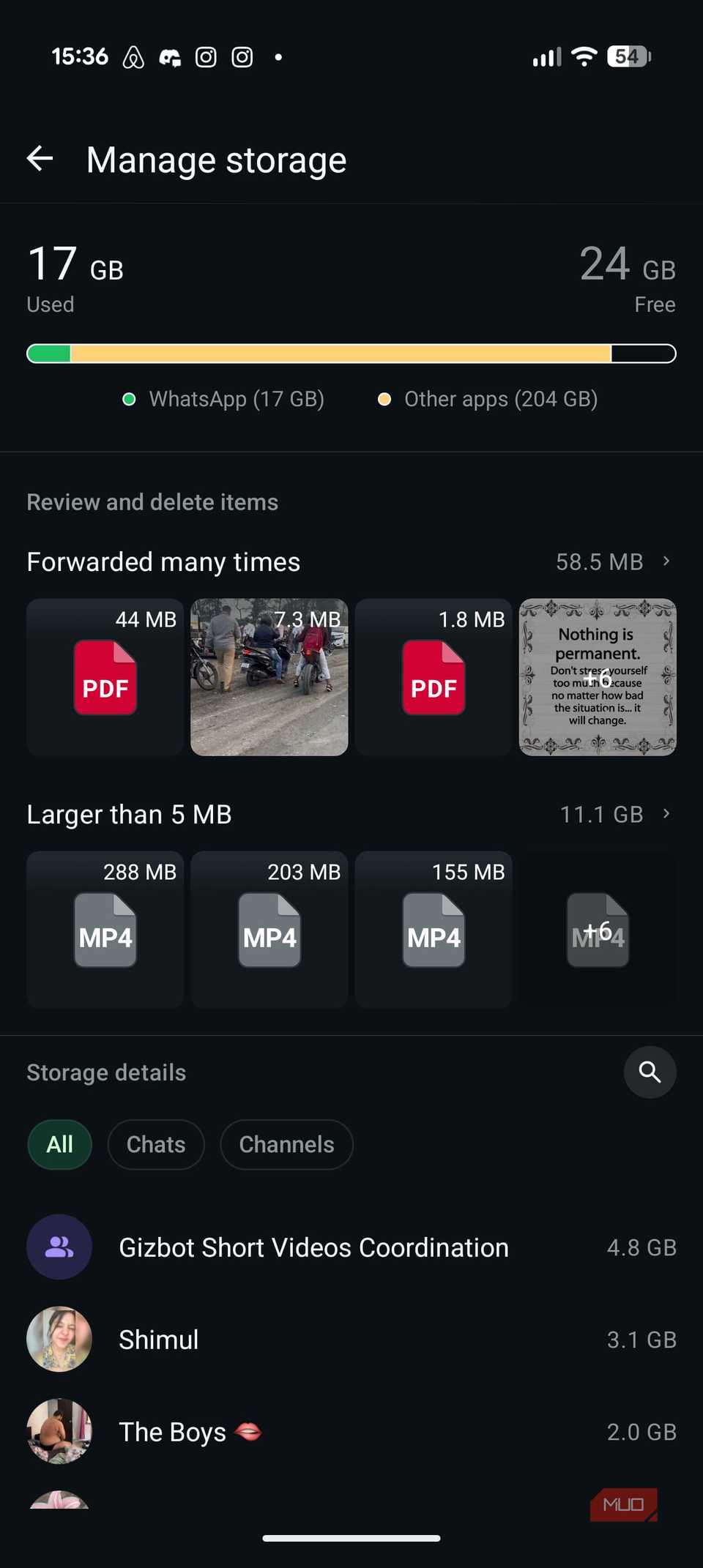Open the 1.8 MB PDF file
Screen dimensions: 703x1568
[x=434, y=678]
